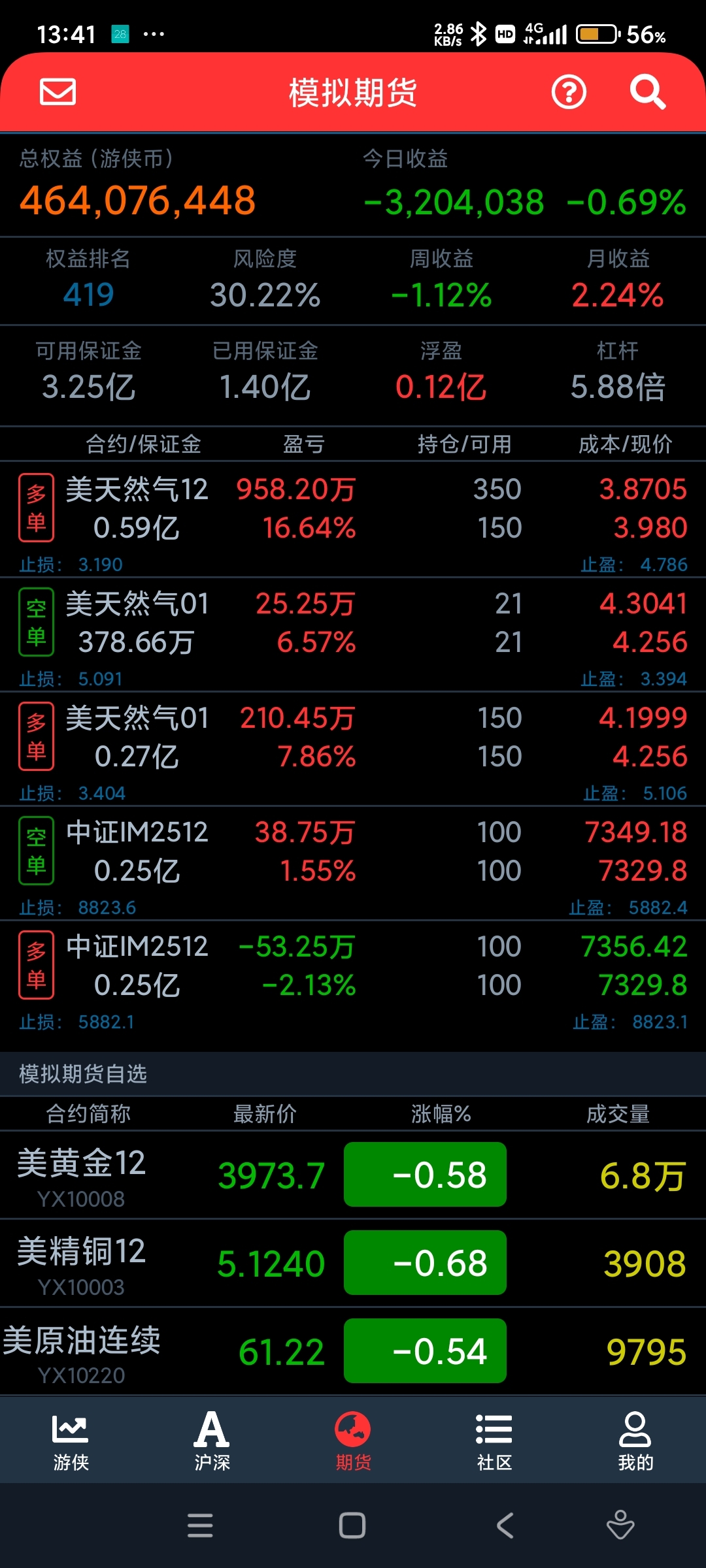706x1568 pixels.
Task: Go to the system home screen
Action: pyautogui.click(x=352, y=1526)
